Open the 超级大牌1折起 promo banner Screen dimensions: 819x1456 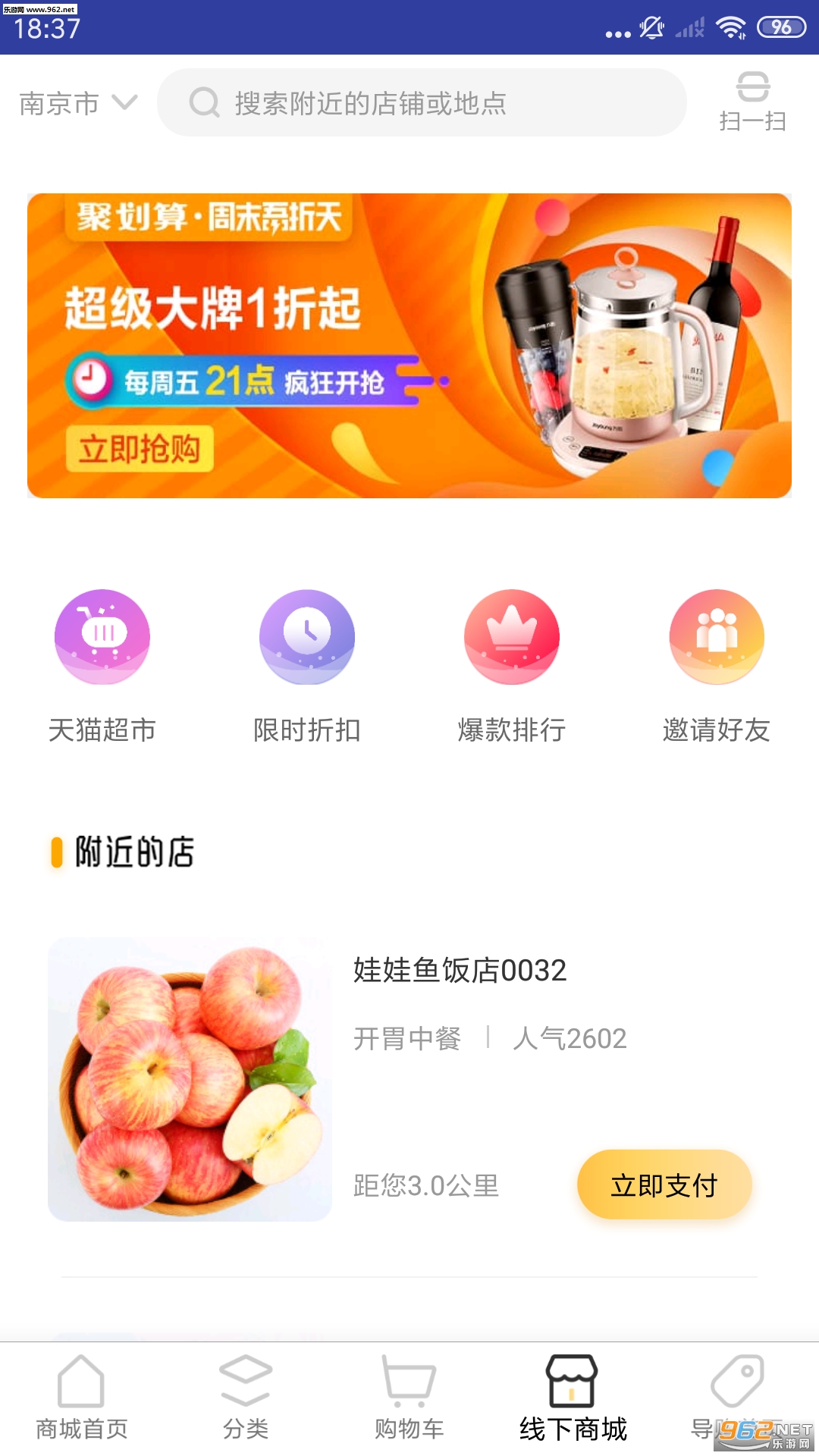pos(409,346)
